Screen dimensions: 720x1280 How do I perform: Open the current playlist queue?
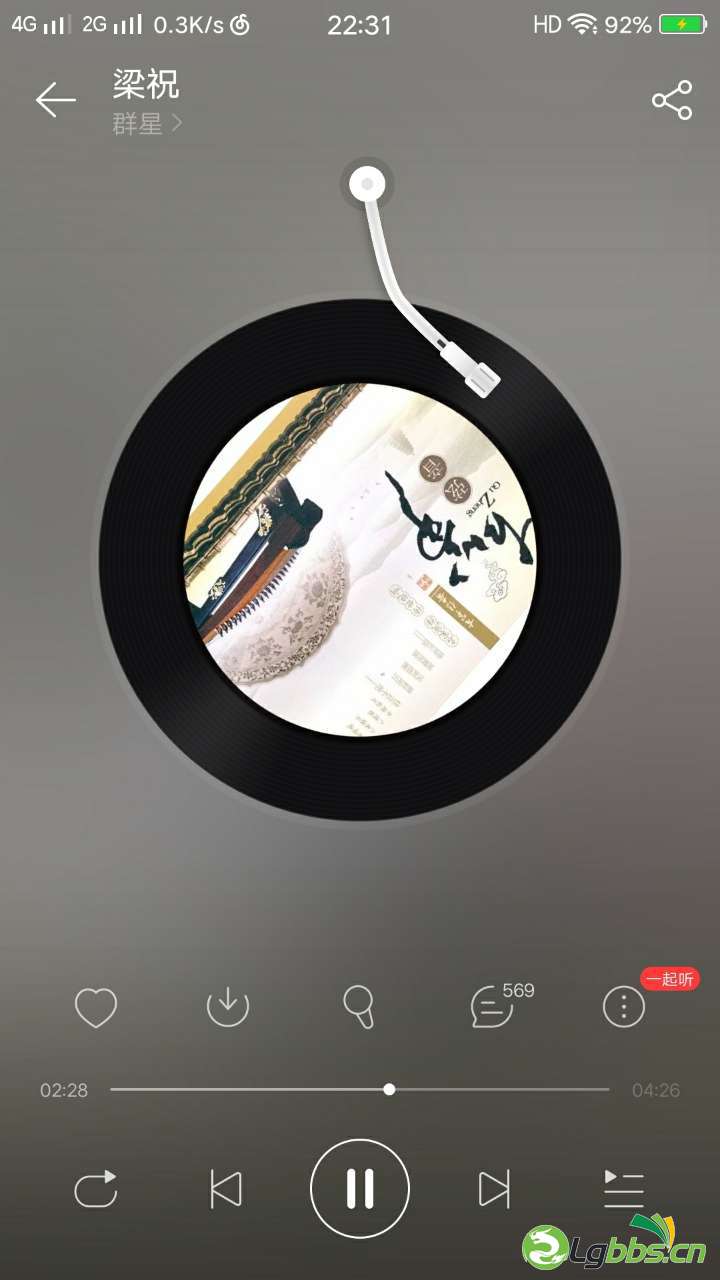coord(623,1189)
